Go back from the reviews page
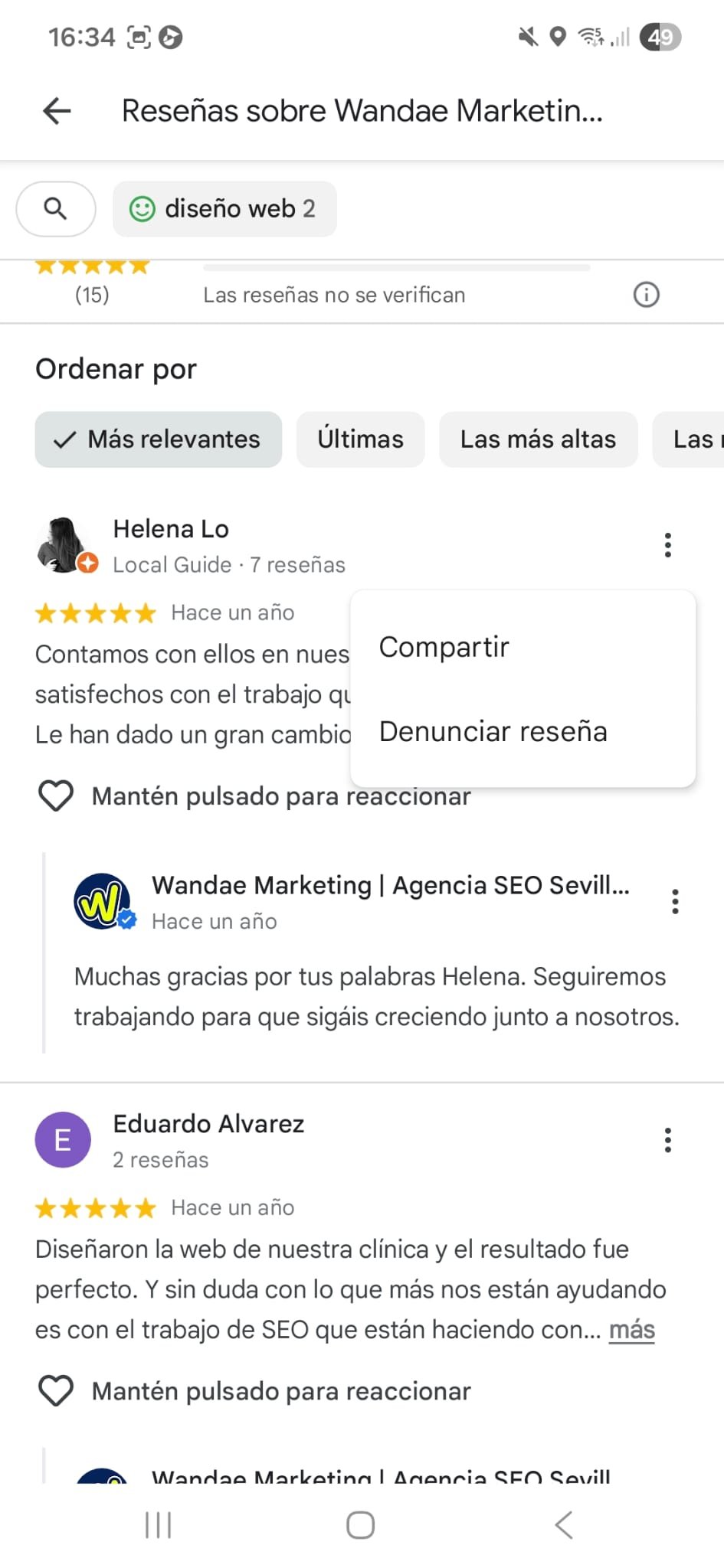Screen dimensions: 724x1568 tap(57, 111)
